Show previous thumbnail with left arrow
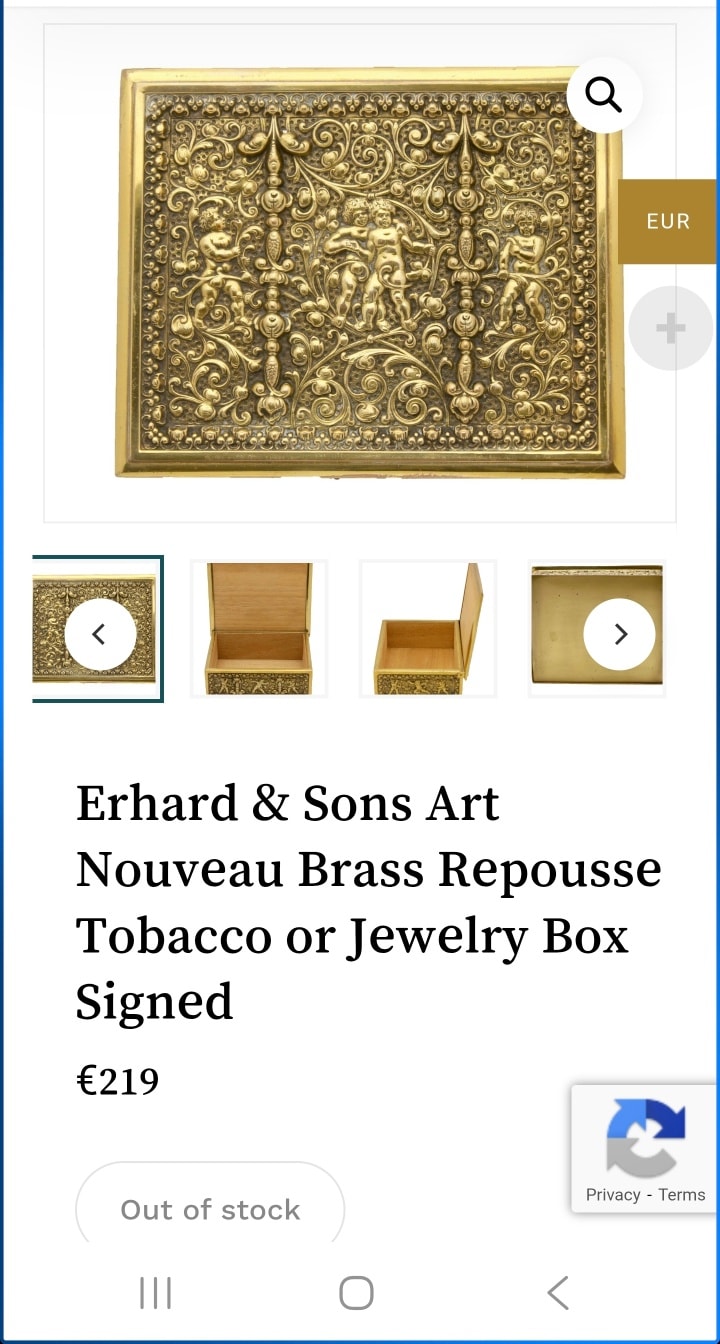The width and height of the screenshot is (720, 1344). [x=99, y=634]
